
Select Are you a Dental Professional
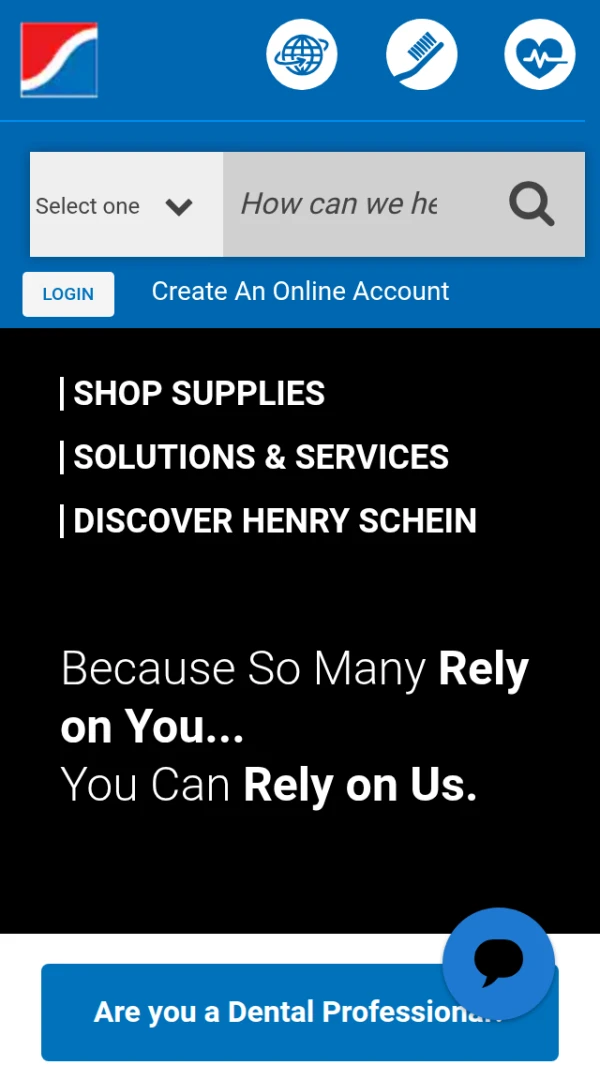click(300, 1012)
